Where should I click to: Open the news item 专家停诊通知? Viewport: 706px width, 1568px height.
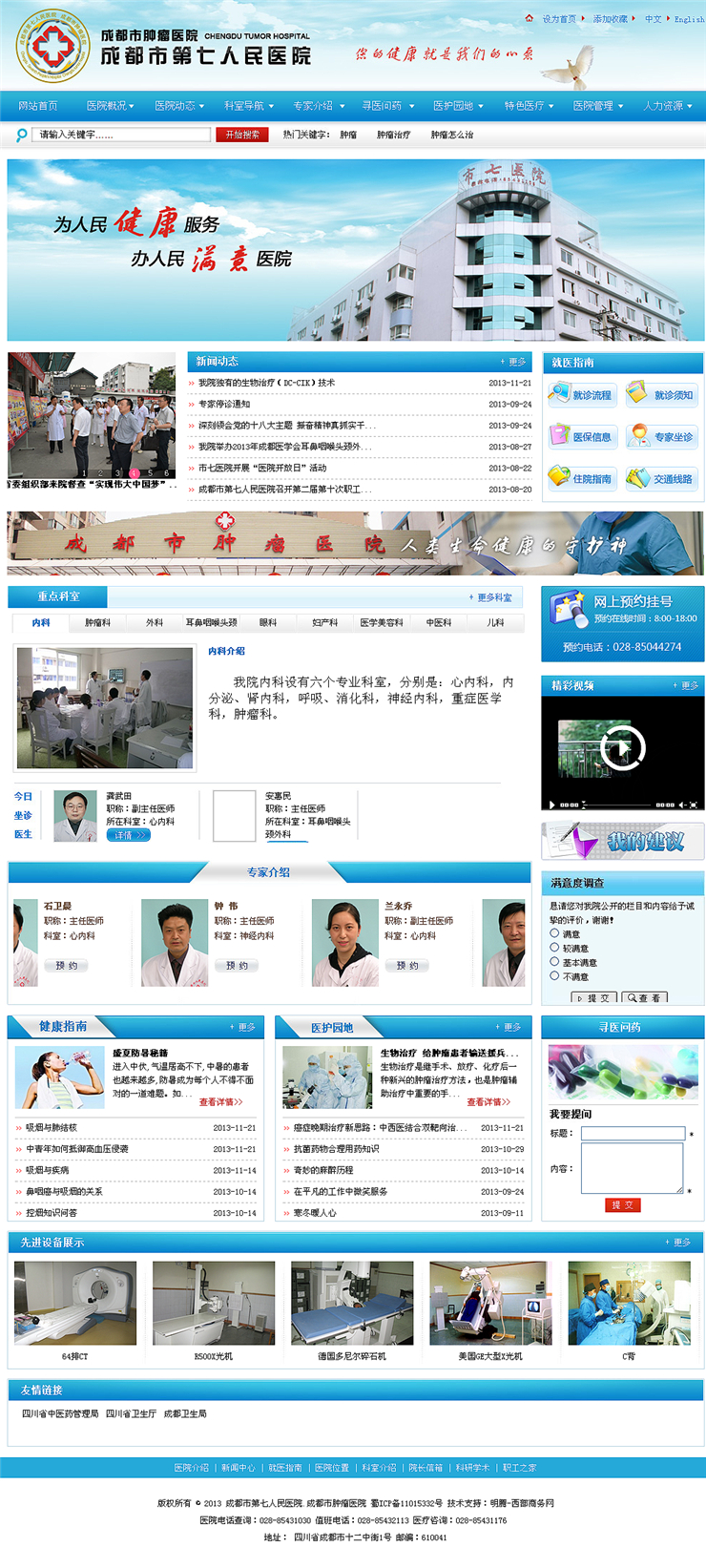pos(224,404)
